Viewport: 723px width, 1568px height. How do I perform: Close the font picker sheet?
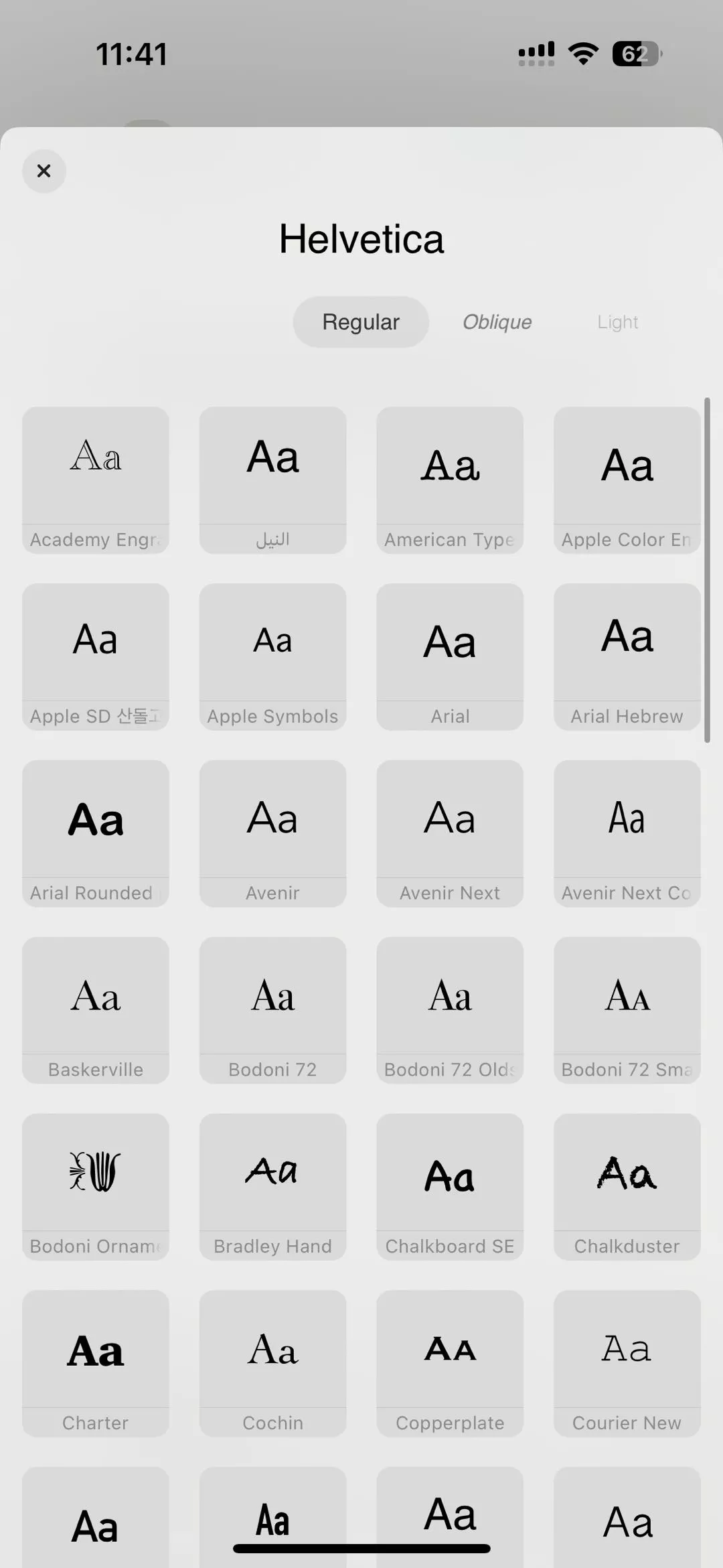click(x=44, y=171)
